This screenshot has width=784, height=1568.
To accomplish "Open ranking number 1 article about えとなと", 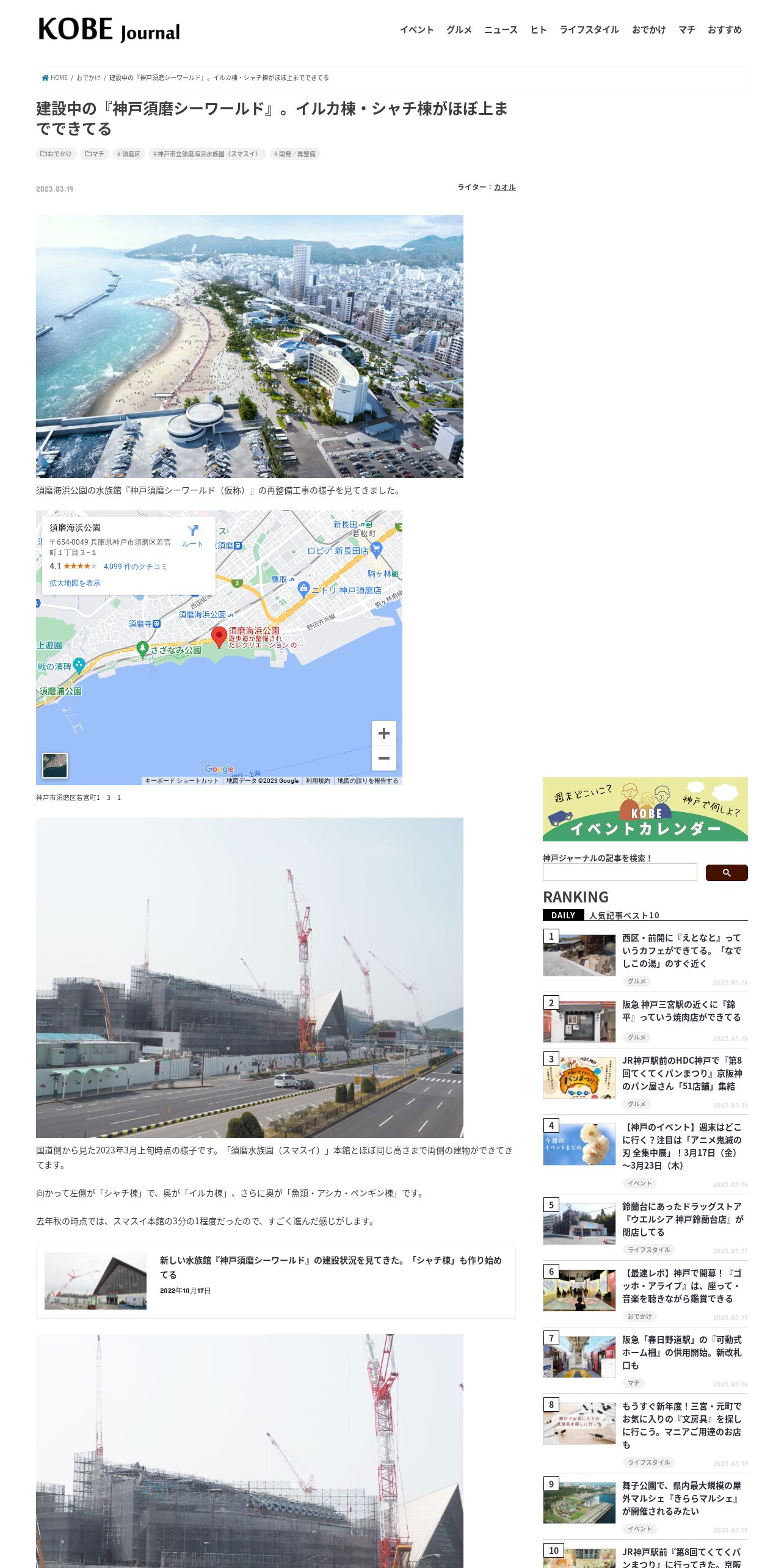I will [x=681, y=950].
